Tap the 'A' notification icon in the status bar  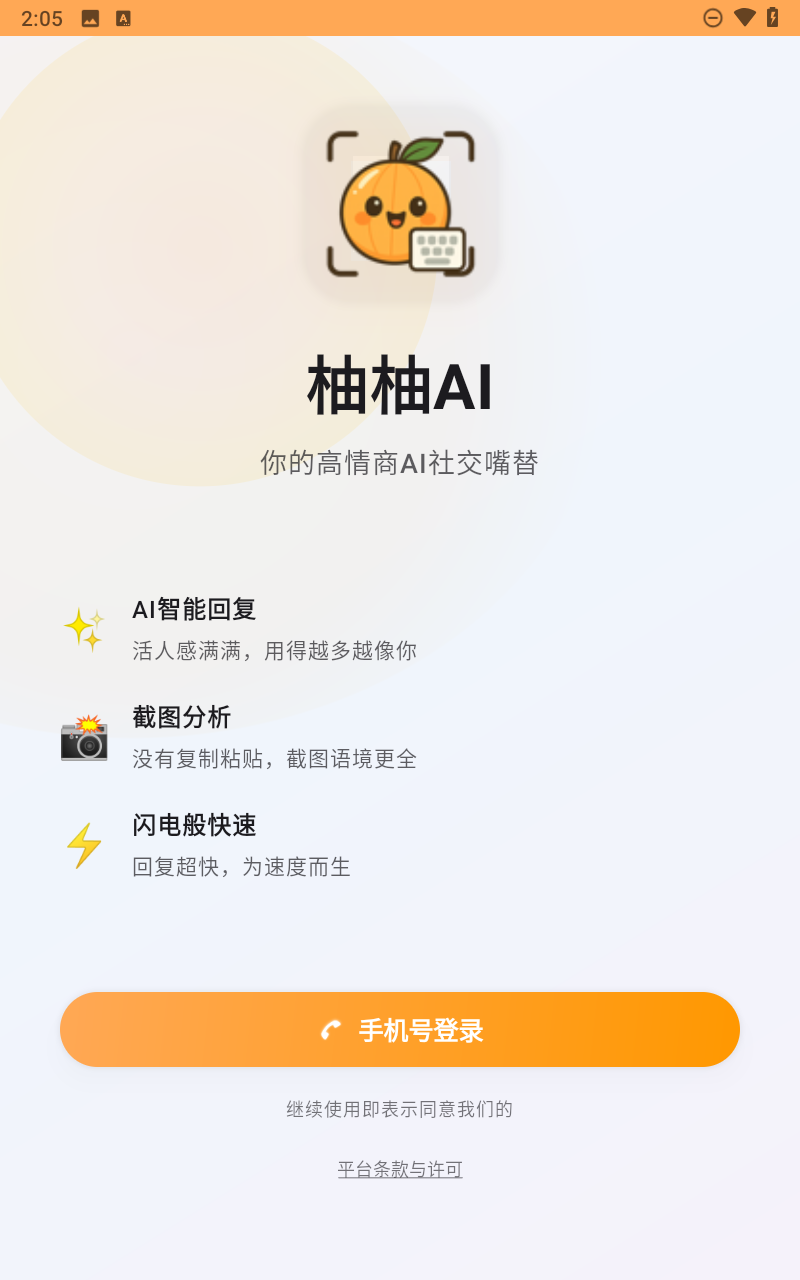click(124, 17)
